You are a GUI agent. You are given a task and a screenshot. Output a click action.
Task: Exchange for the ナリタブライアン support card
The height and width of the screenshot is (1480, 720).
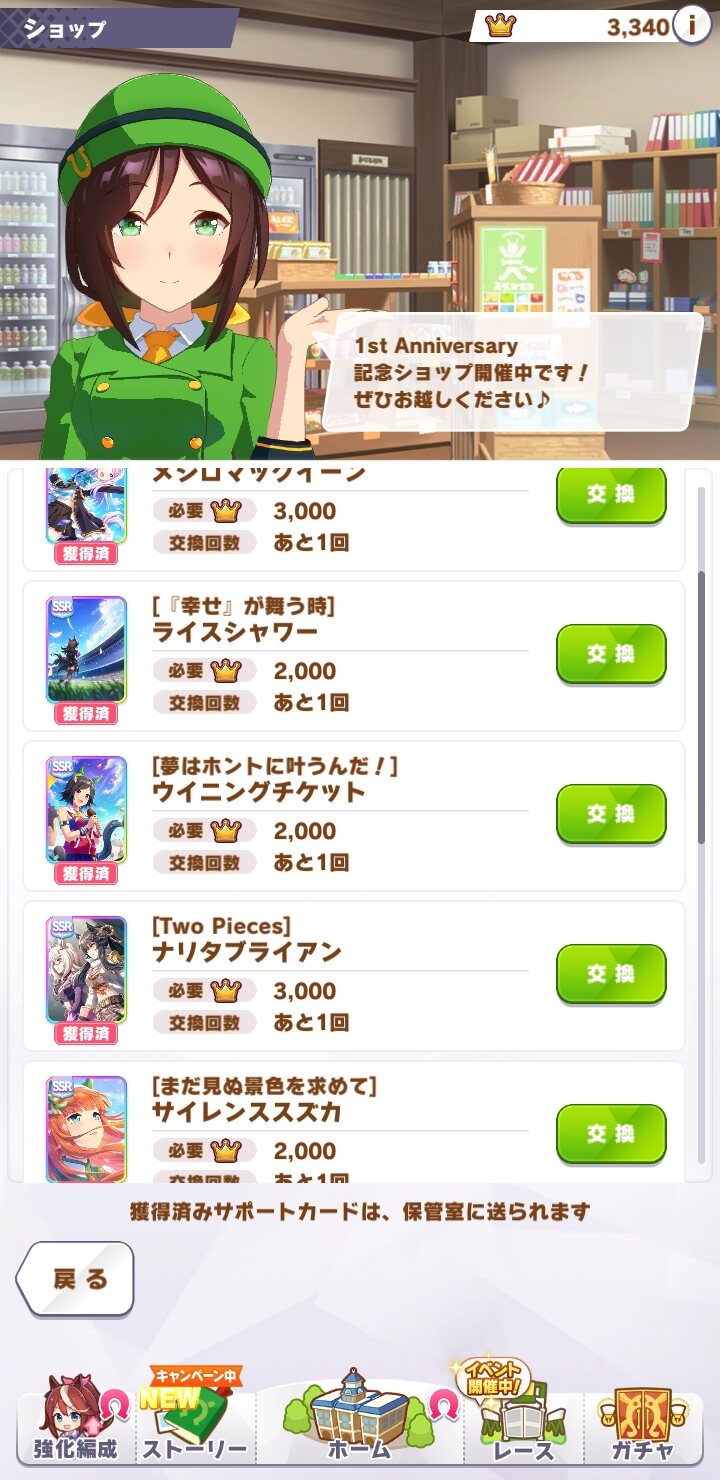(611, 974)
